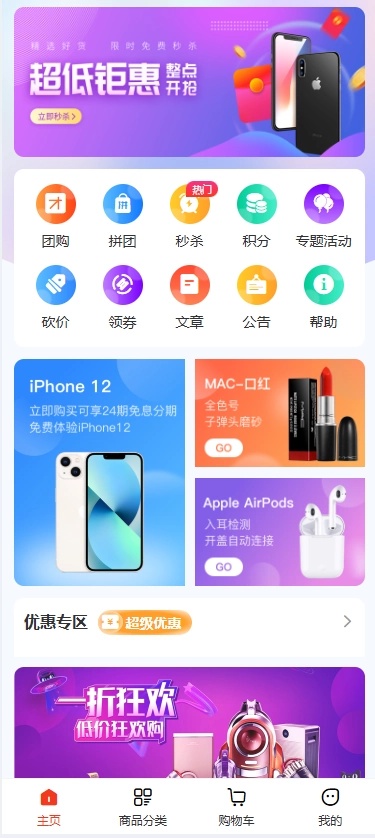Open the 拼团 shortcut
Image resolution: width=375 pixels, height=838 pixels.
[122, 216]
